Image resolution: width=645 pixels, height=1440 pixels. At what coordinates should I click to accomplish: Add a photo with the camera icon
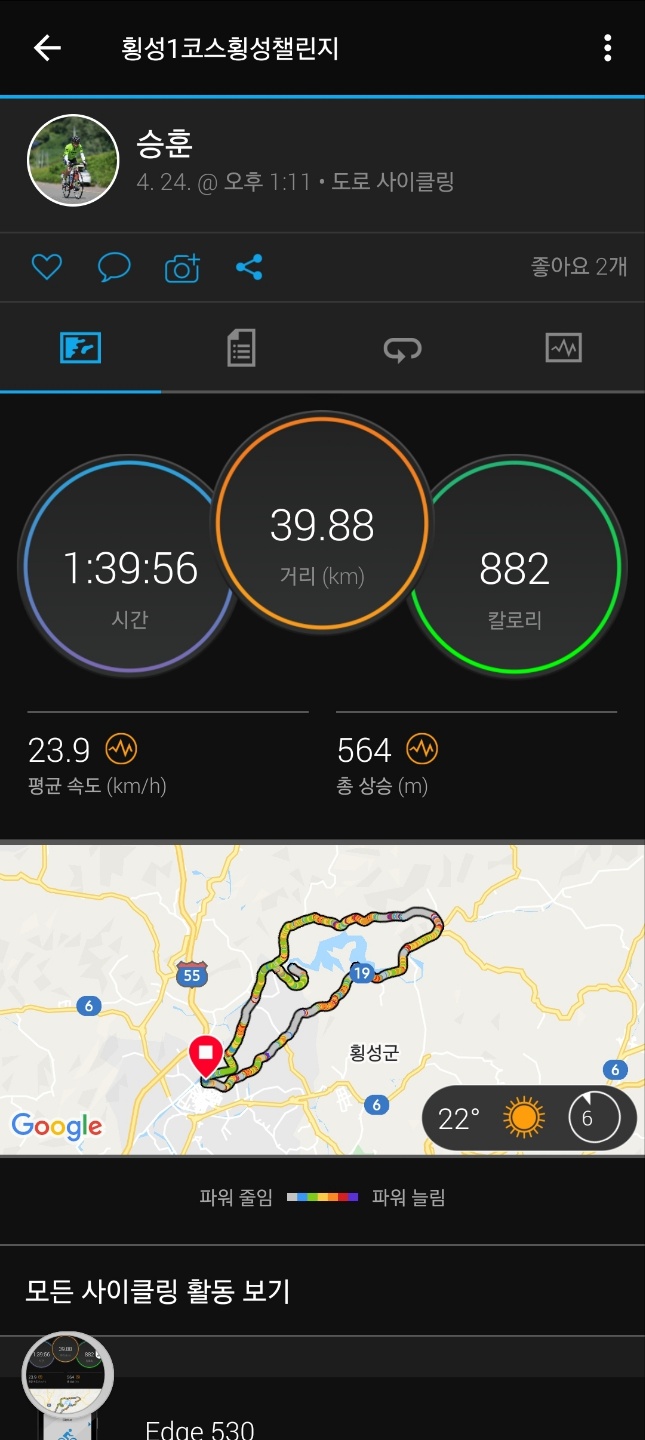[182, 268]
